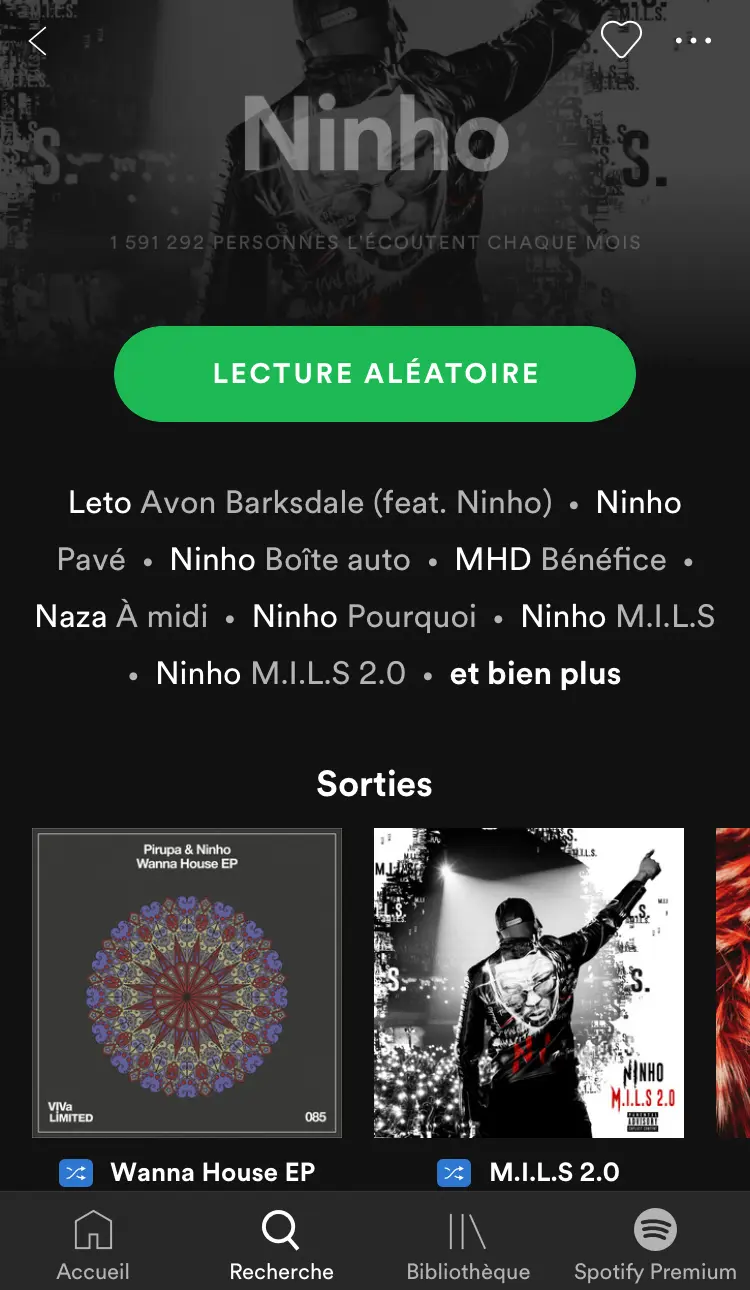Follow Ninho with the heart icon

pyautogui.click(x=621, y=40)
